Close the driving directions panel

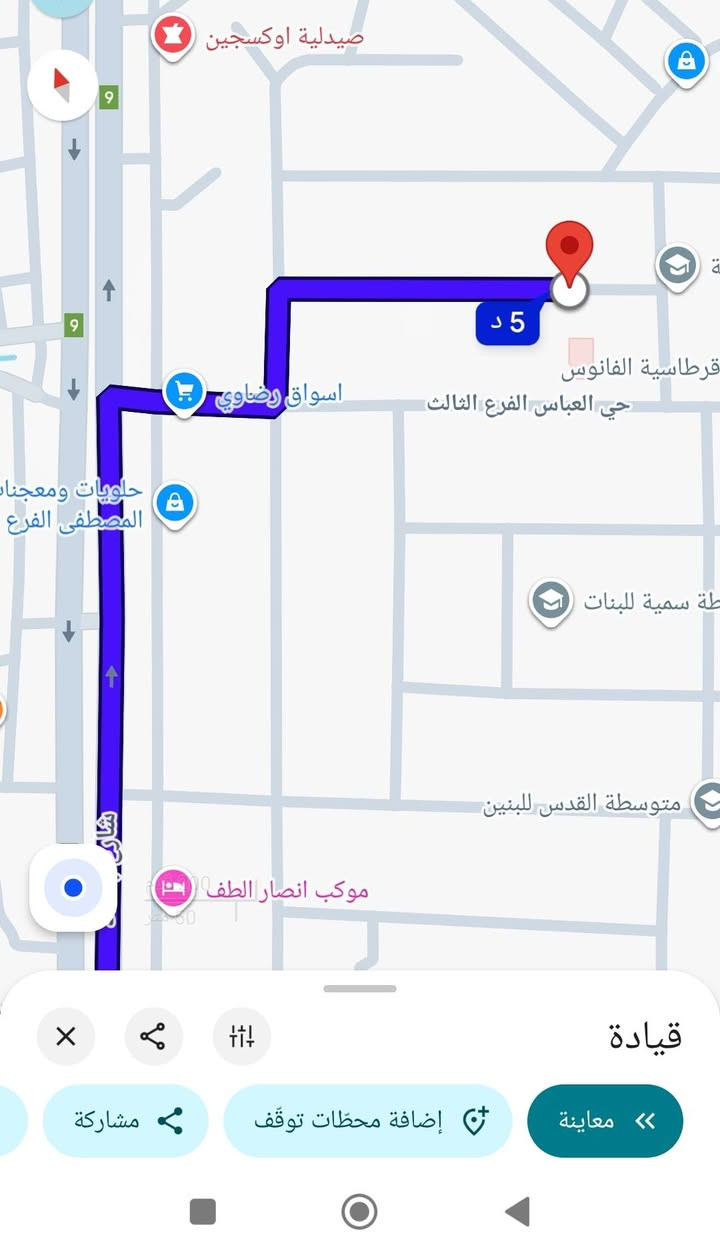(x=66, y=1036)
